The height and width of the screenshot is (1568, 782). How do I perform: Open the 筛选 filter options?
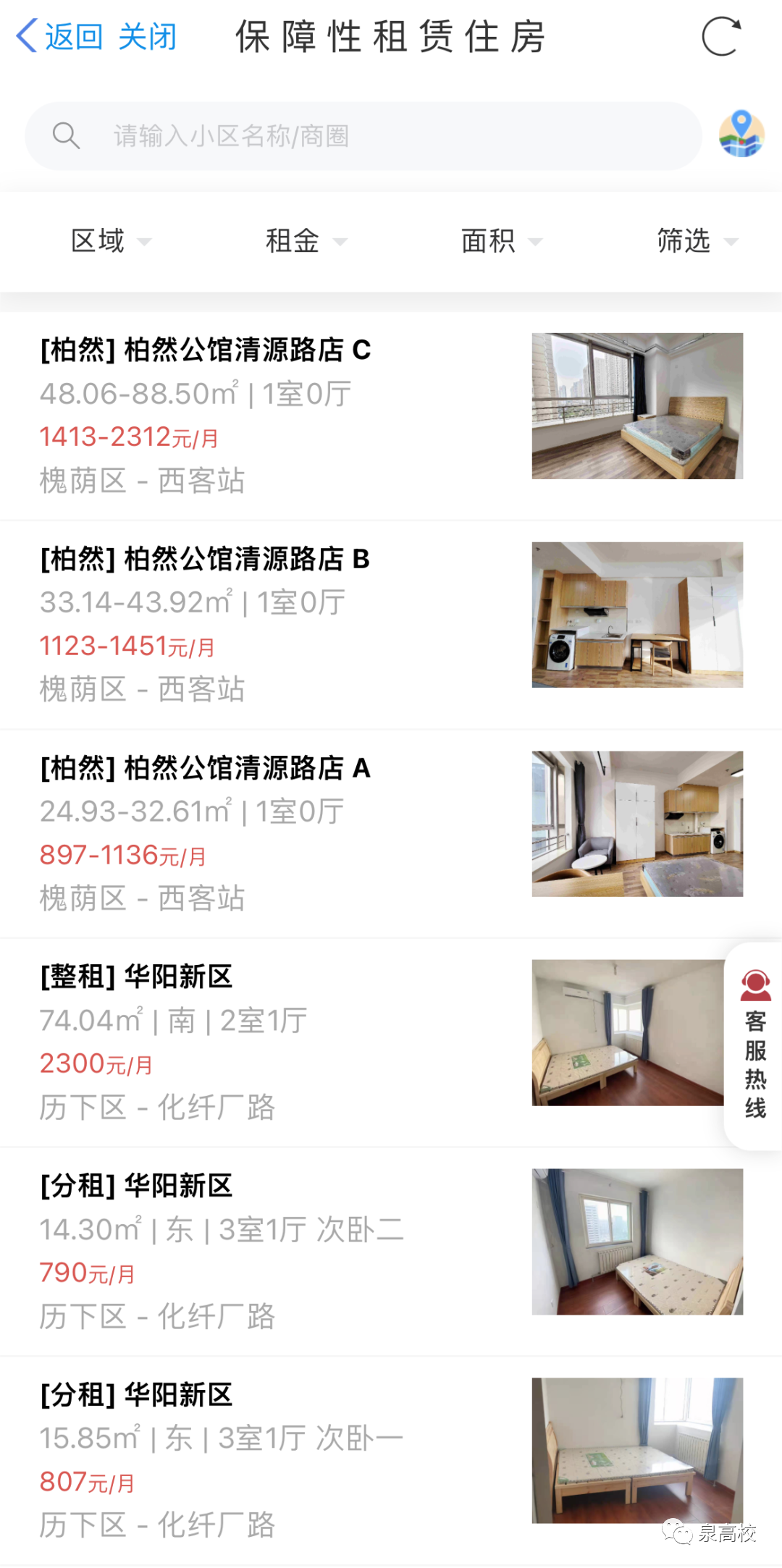tap(697, 241)
